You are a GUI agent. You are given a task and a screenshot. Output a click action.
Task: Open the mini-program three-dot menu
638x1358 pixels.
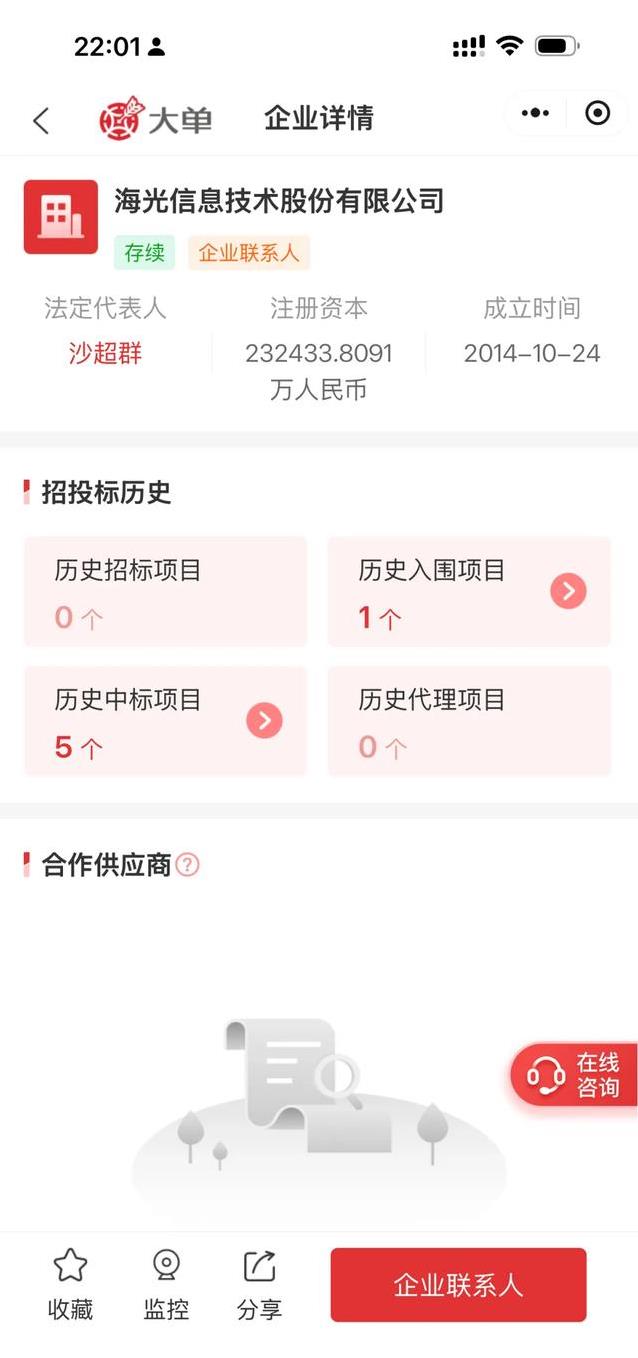point(536,114)
